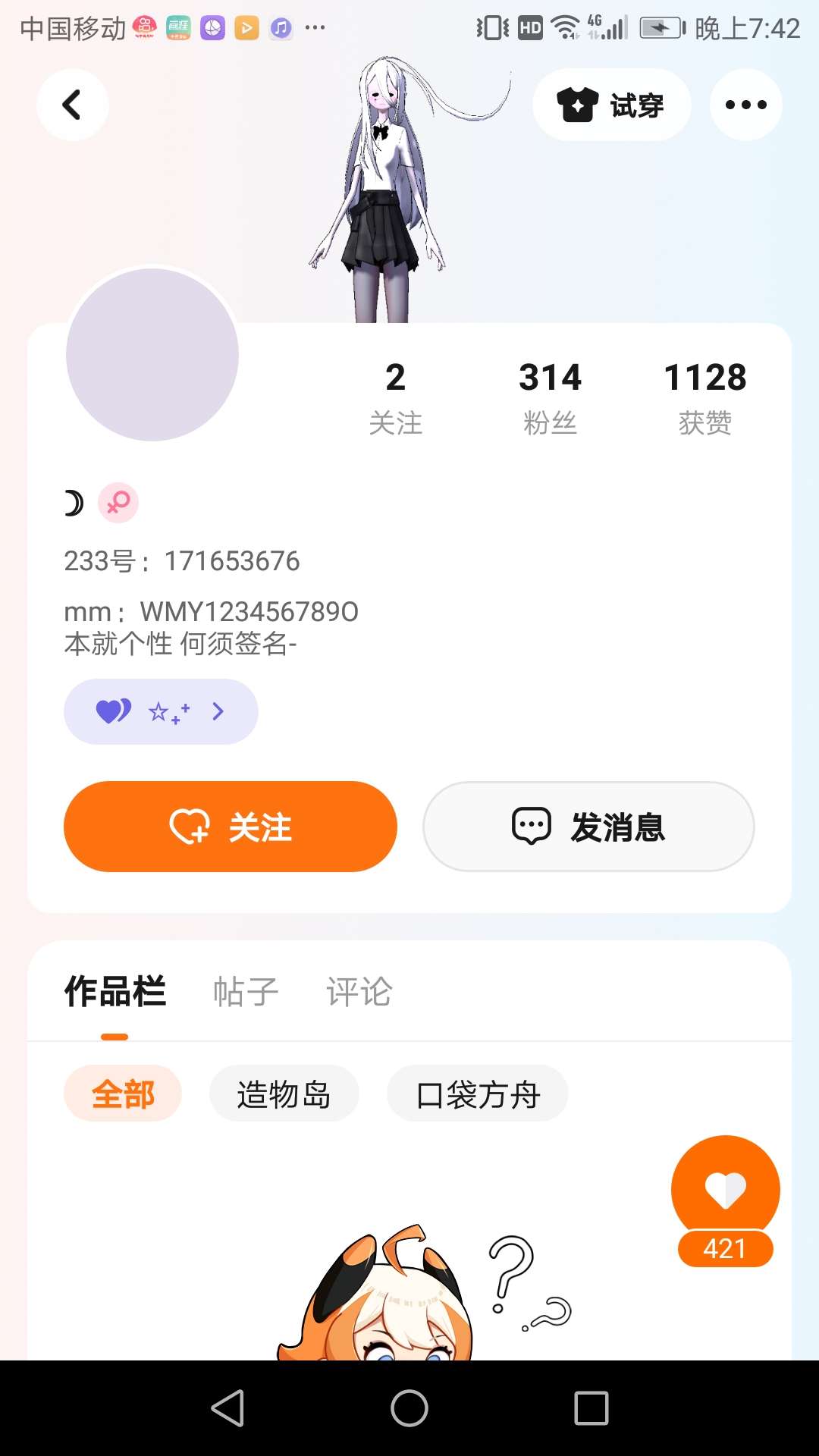Tap the floating heart like button
The height and width of the screenshot is (1456, 819).
click(725, 1191)
